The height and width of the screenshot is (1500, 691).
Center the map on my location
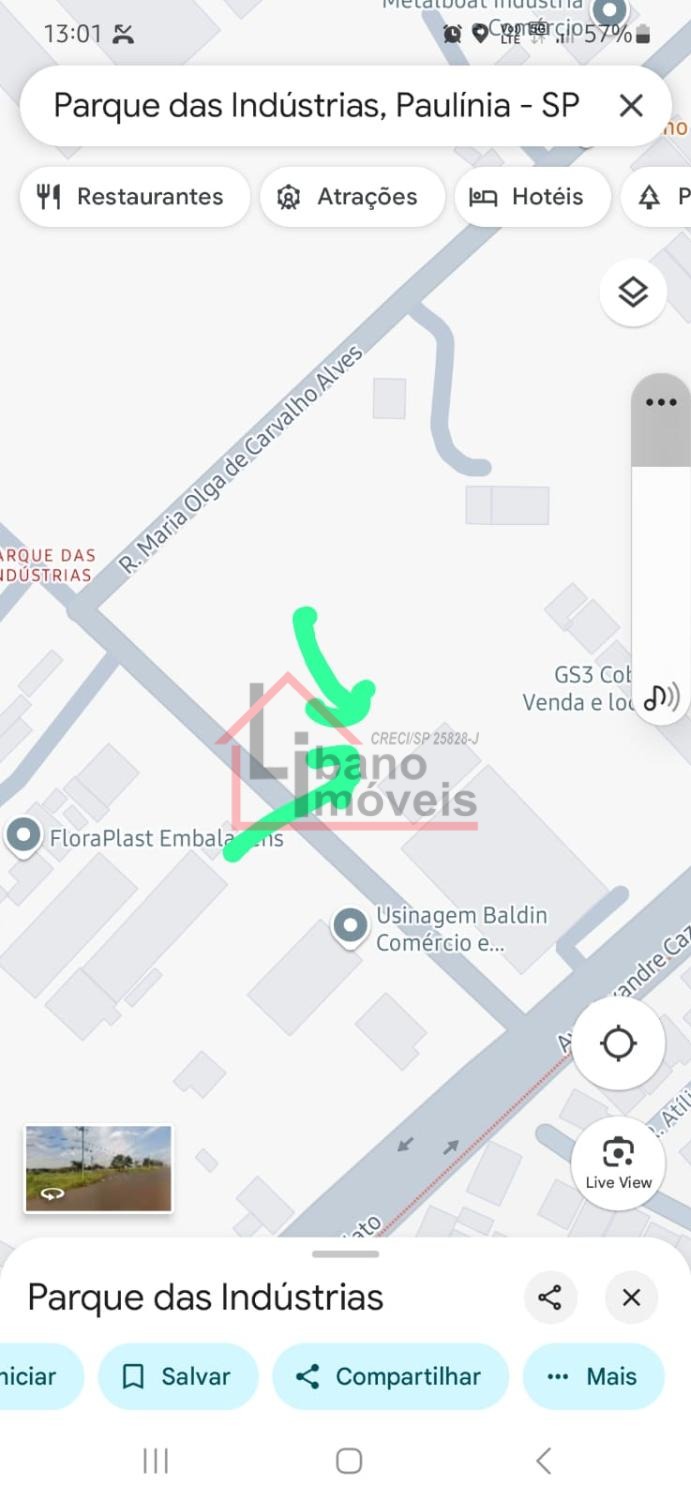click(618, 1044)
